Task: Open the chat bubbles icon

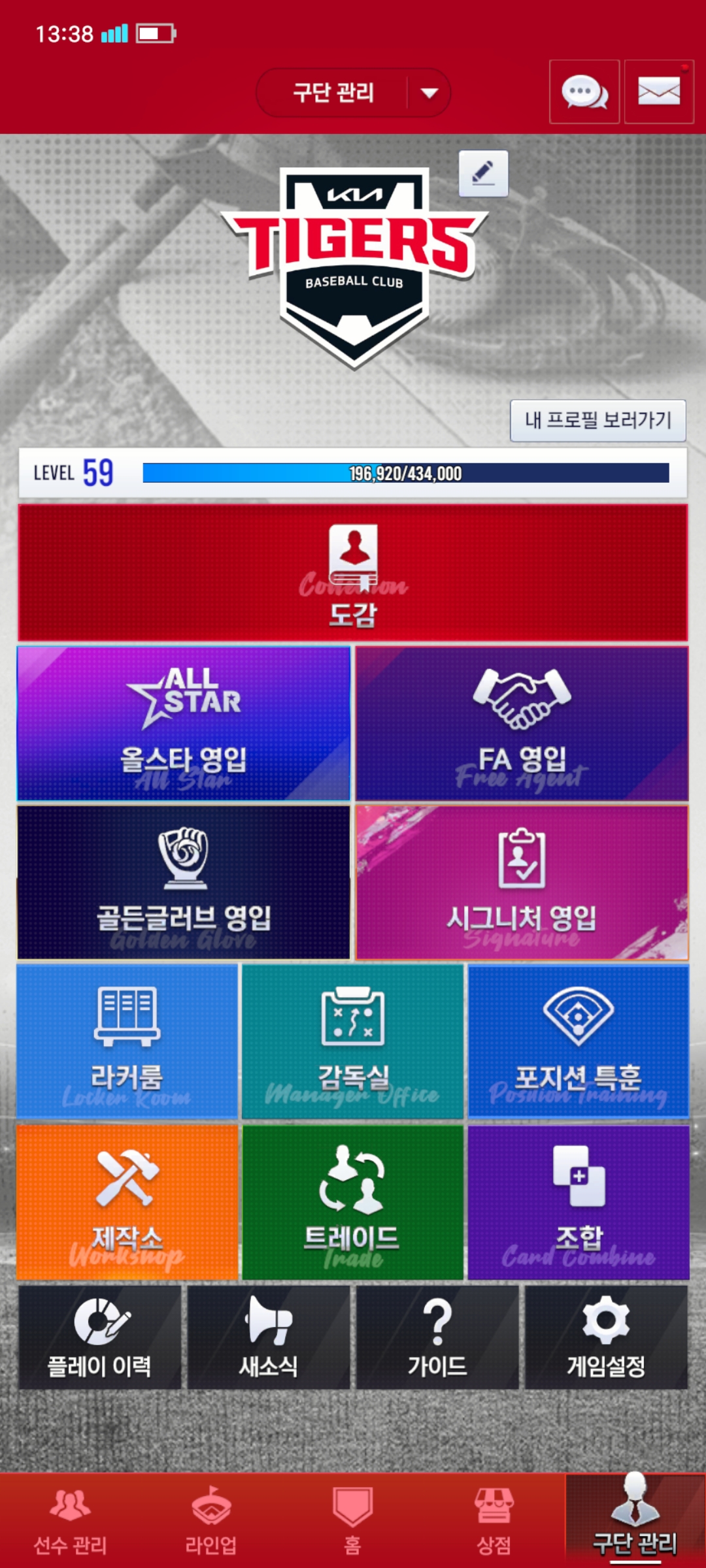Action: [584, 92]
